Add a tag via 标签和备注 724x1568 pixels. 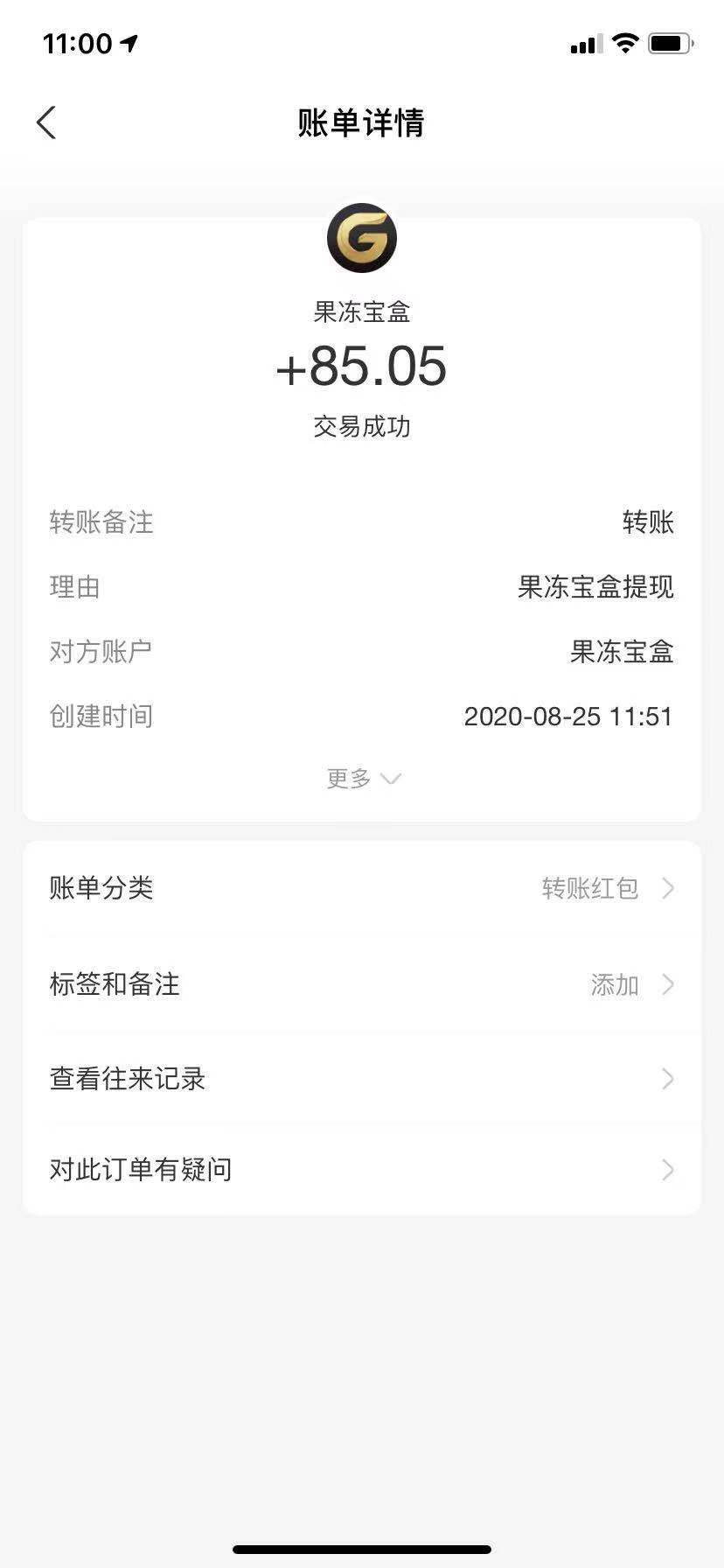[362, 984]
